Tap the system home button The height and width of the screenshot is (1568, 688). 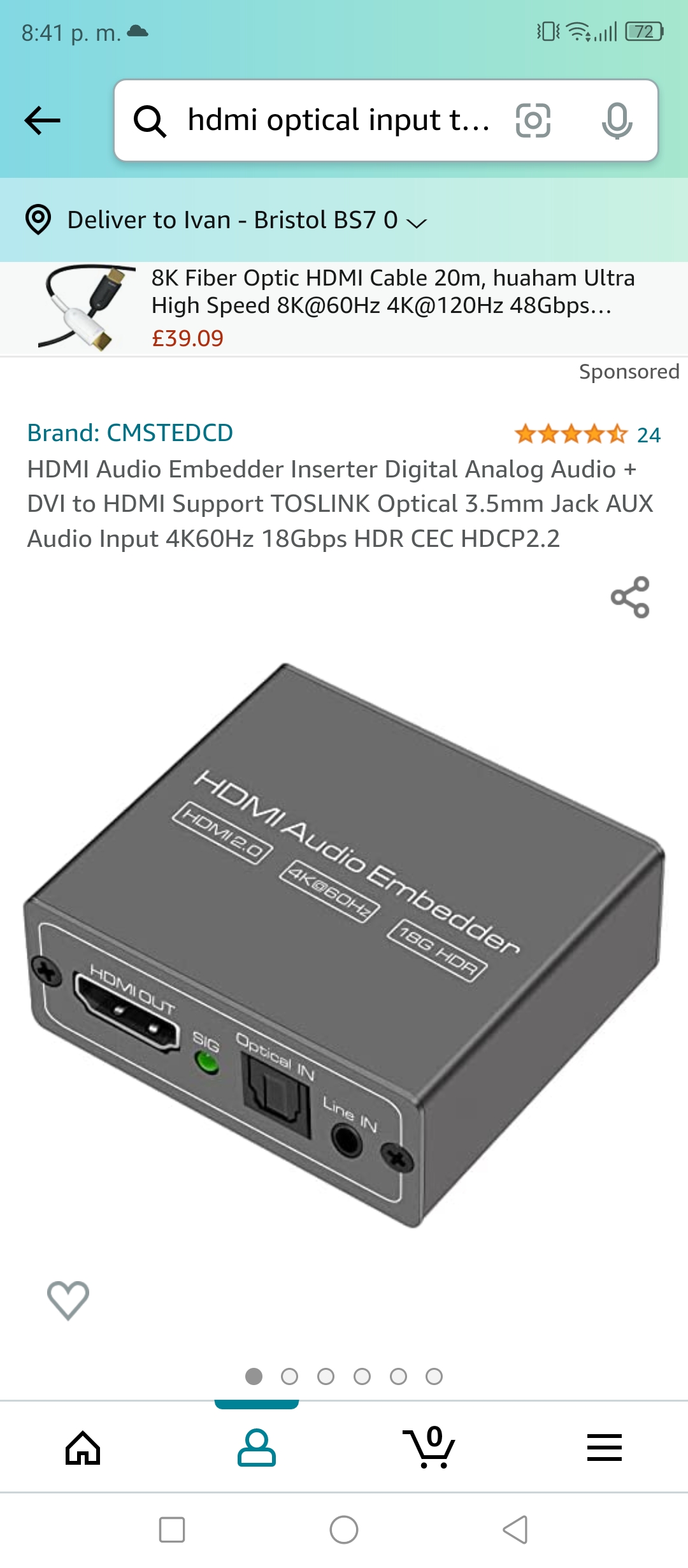tap(344, 1530)
